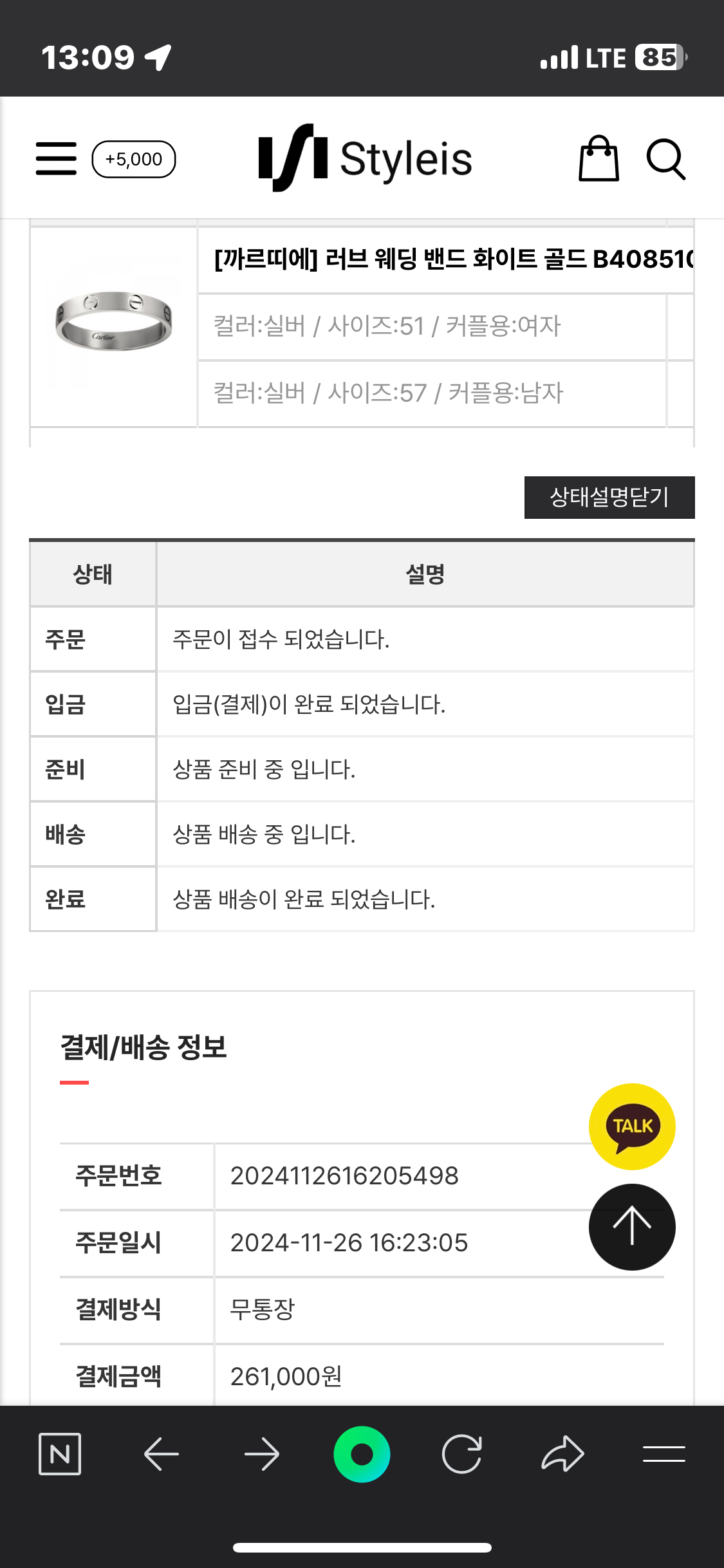Reload the current page
Viewport: 724px width, 1568px height.
click(x=462, y=1453)
